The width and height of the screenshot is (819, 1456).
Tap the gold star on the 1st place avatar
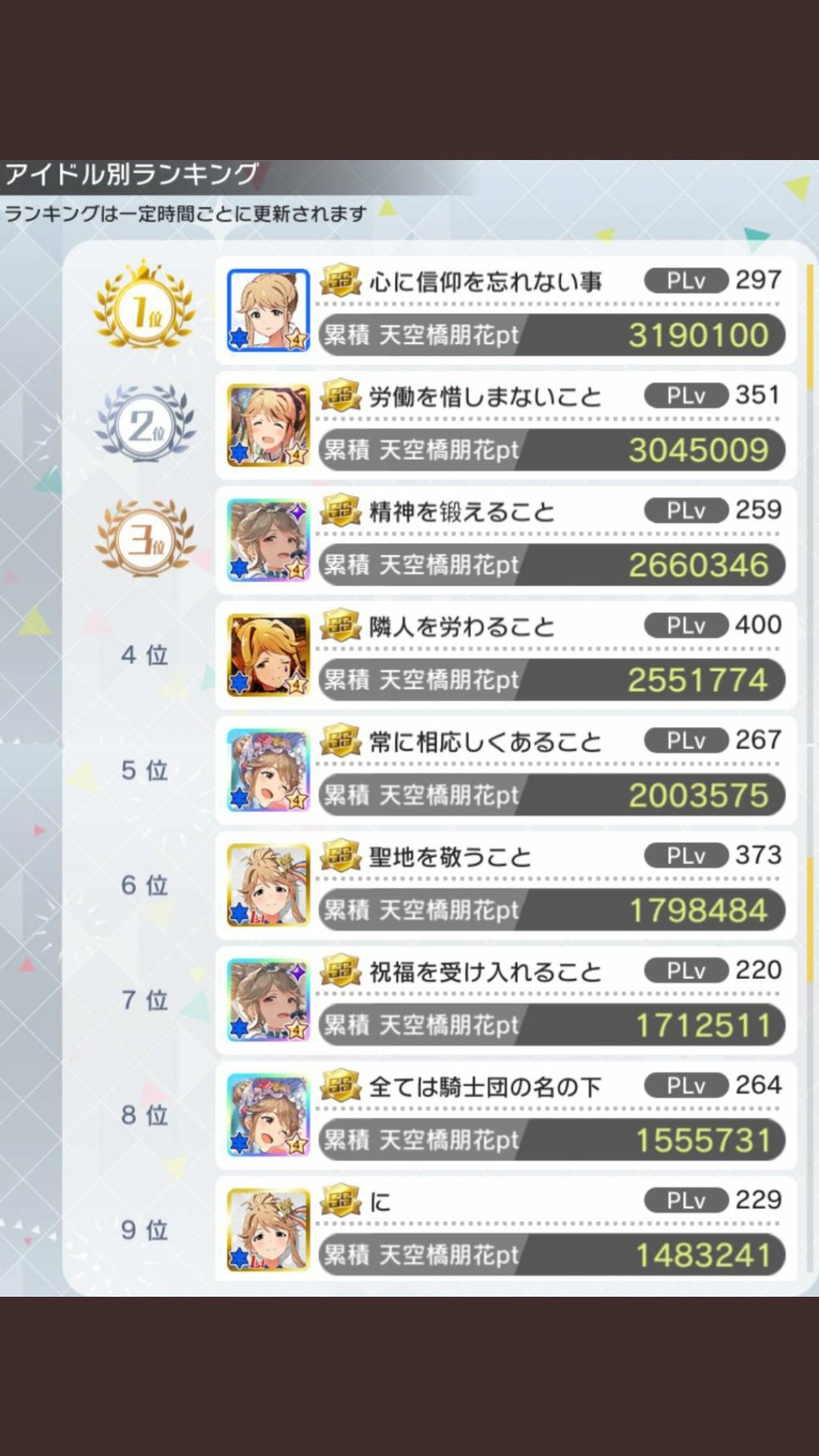297,339
